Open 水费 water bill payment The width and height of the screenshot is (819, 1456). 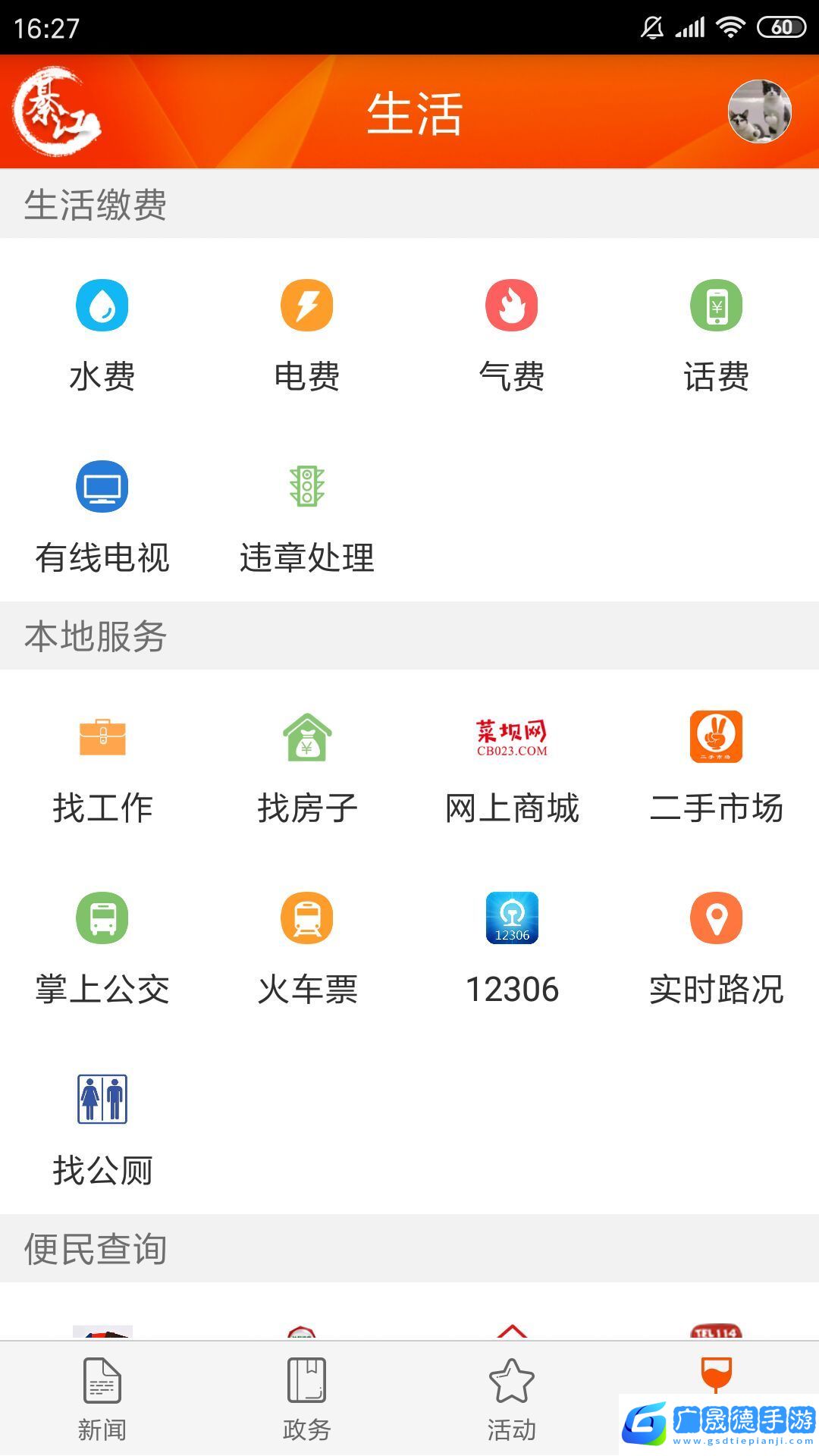coord(102,334)
